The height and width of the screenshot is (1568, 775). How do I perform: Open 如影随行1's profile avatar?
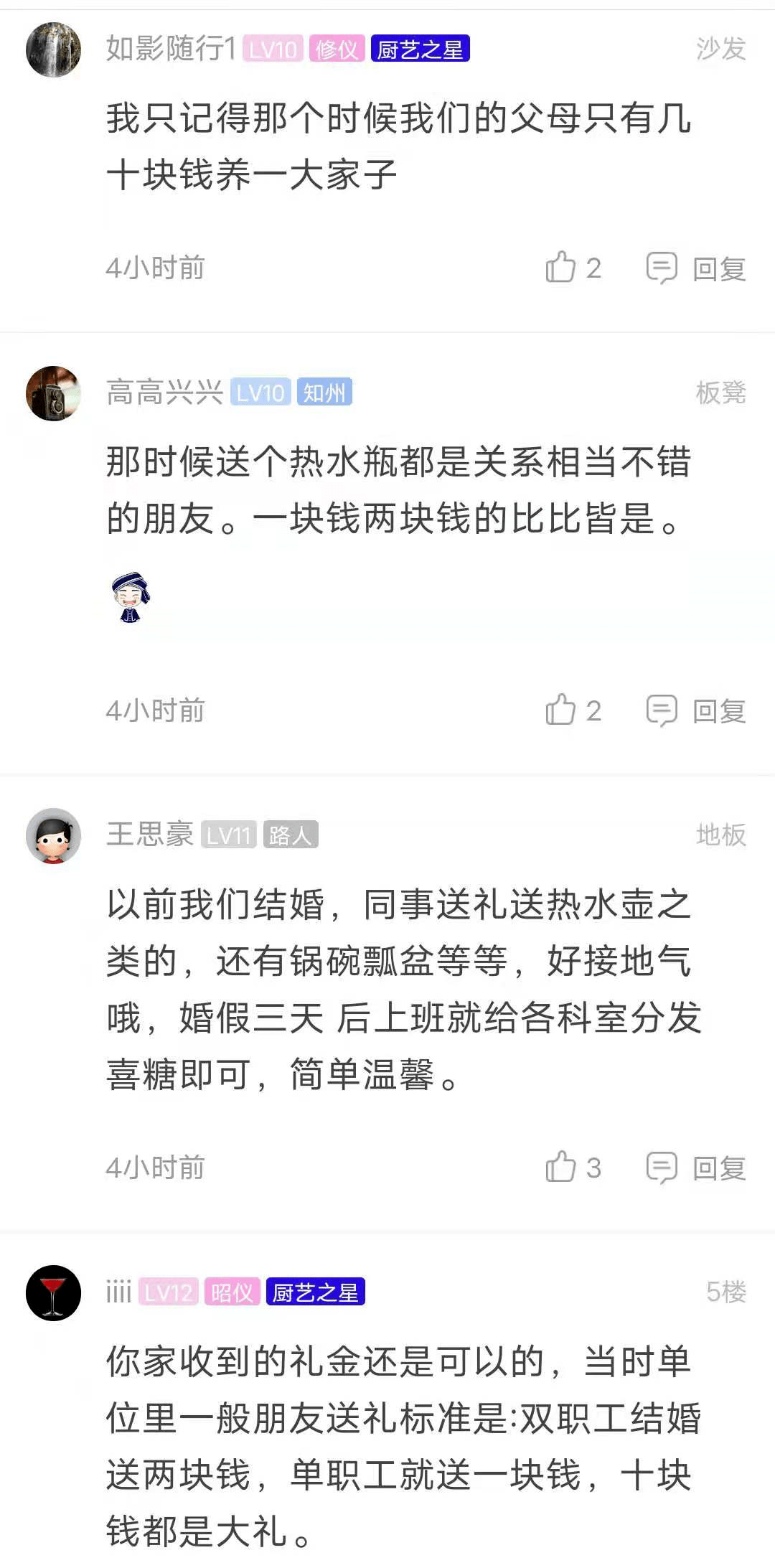click(54, 50)
